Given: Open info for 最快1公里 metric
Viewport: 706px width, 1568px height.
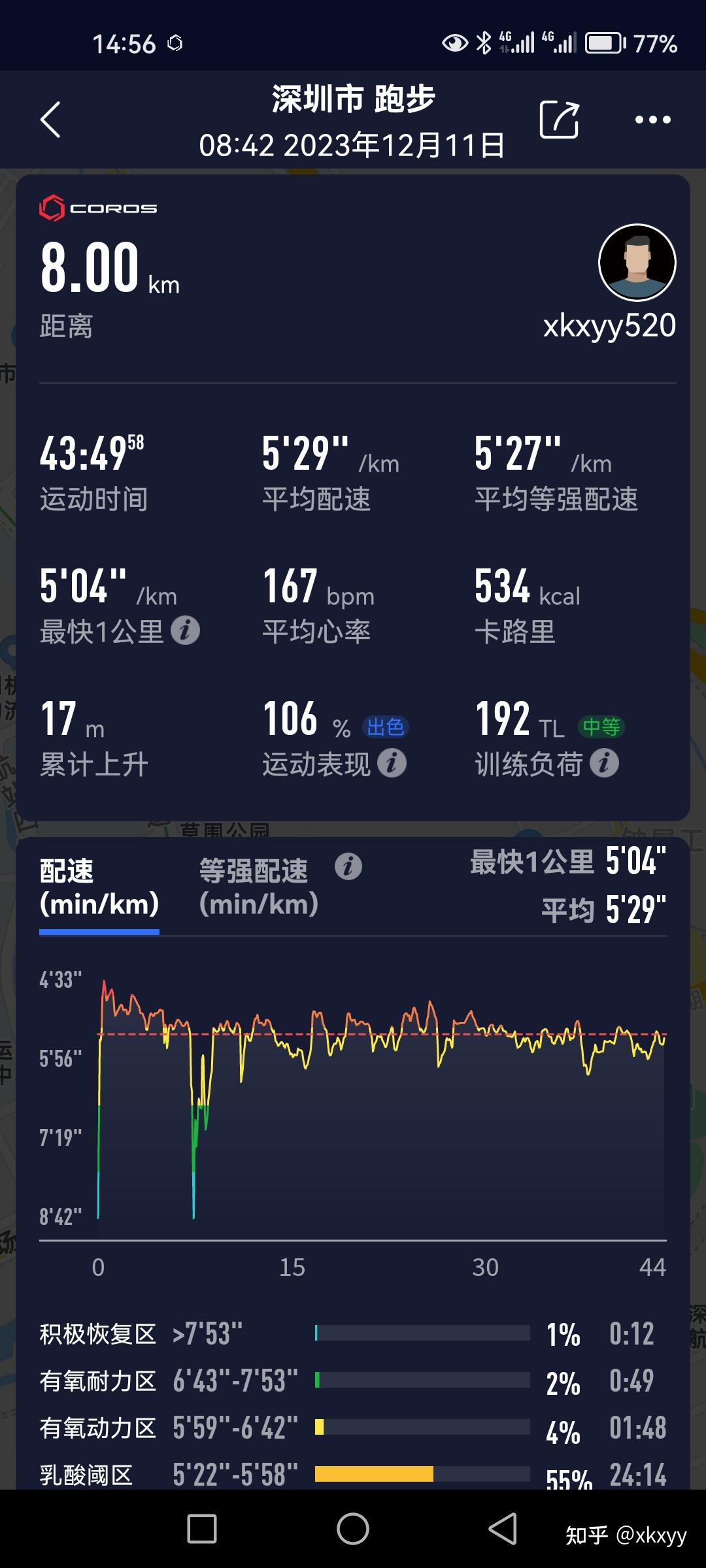Looking at the screenshot, I should coord(186,629).
